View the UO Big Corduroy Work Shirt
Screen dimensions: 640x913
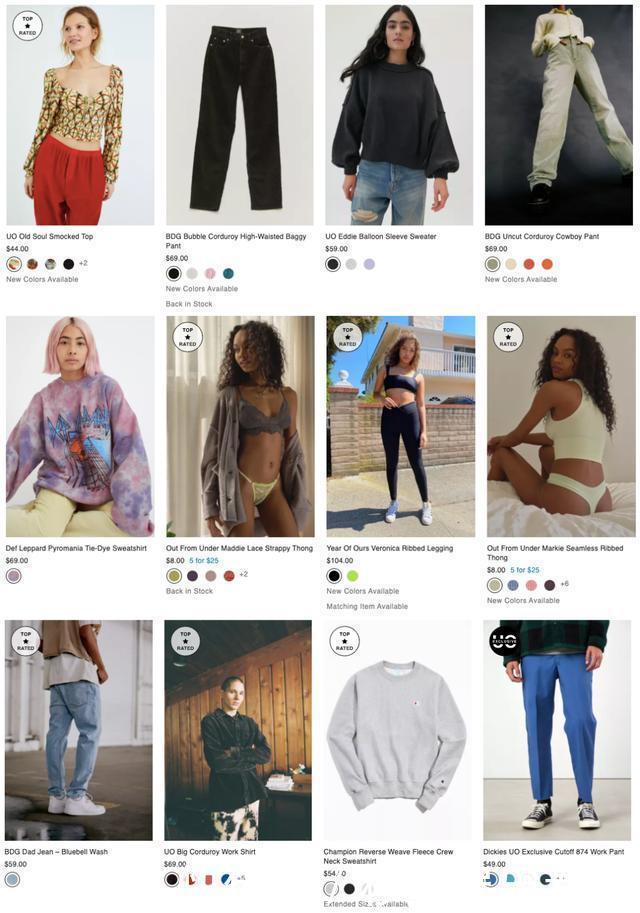238,730
